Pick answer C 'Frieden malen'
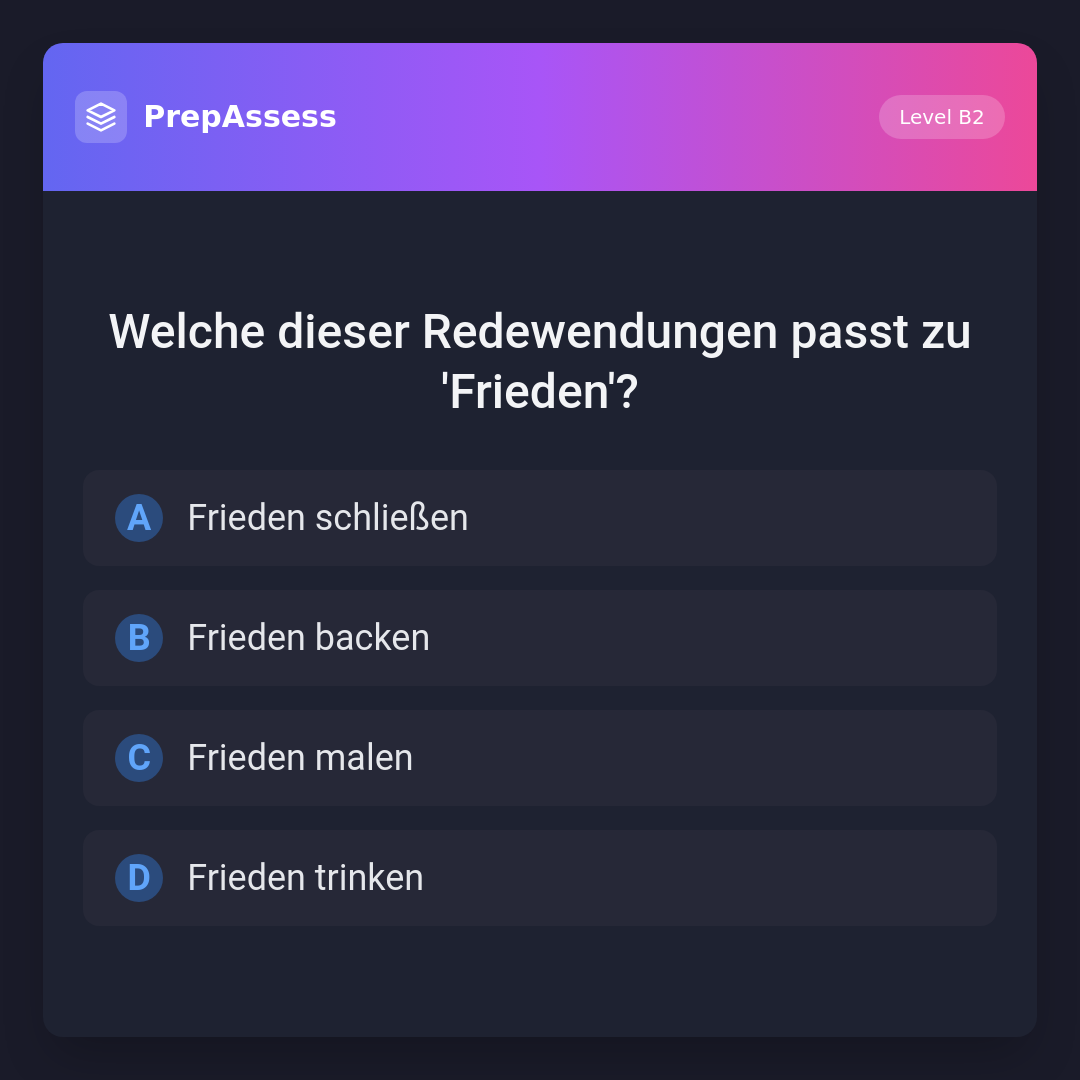Viewport: 1080px width, 1080px height. click(x=540, y=758)
